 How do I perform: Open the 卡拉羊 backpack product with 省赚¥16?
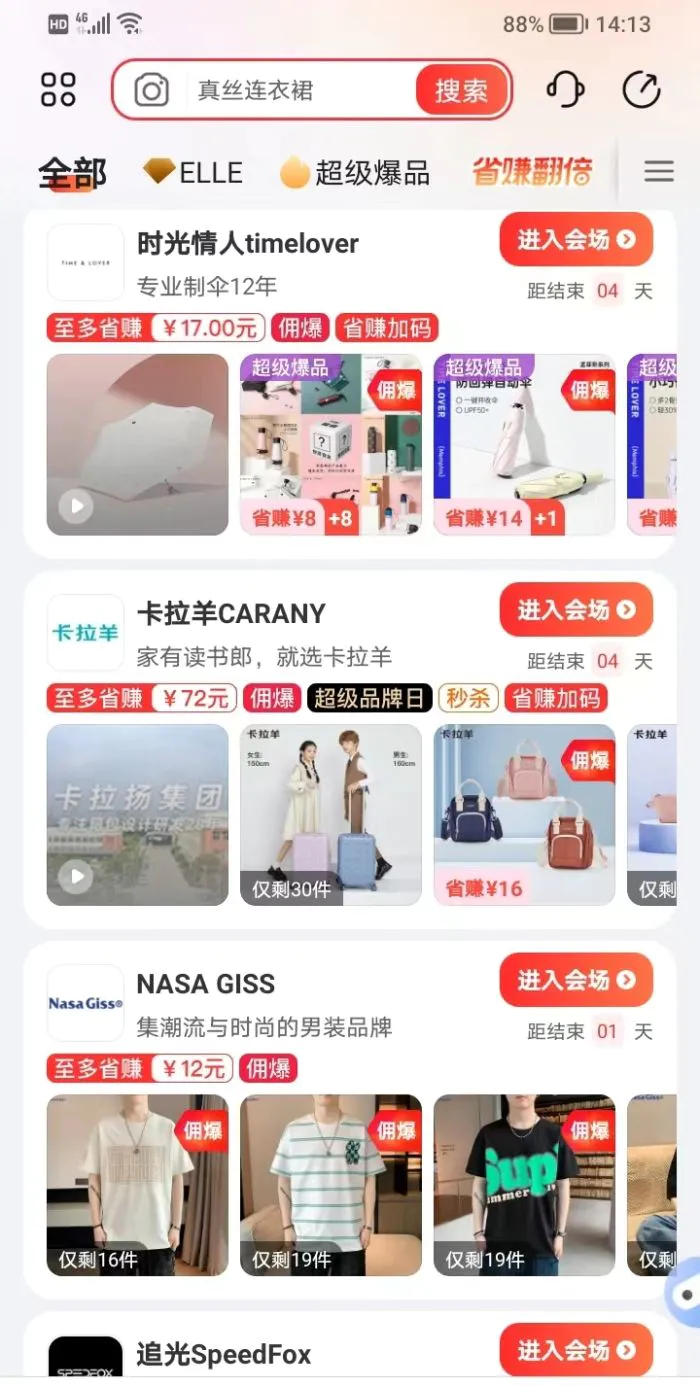(x=524, y=815)
